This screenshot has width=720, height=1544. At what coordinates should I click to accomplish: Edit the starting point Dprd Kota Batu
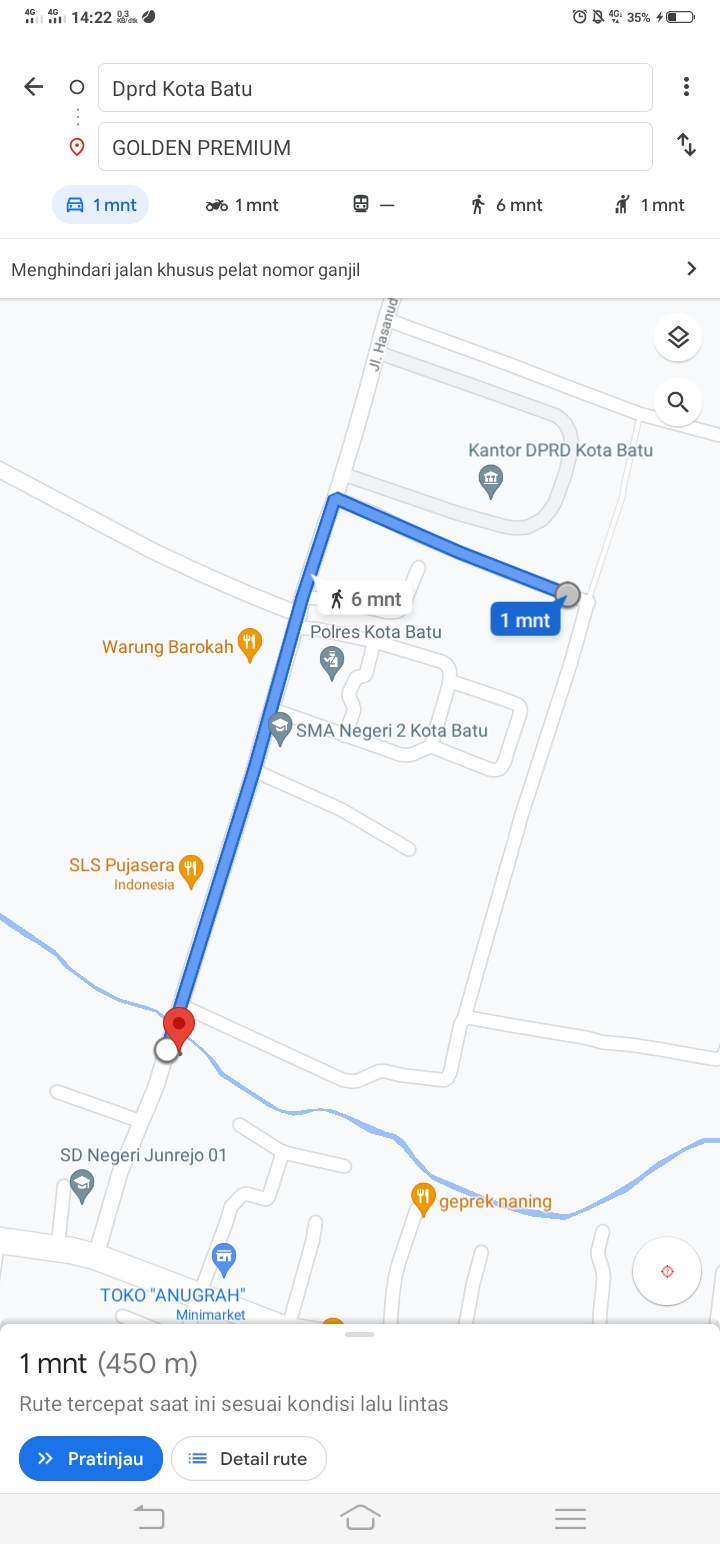(375, 88)
